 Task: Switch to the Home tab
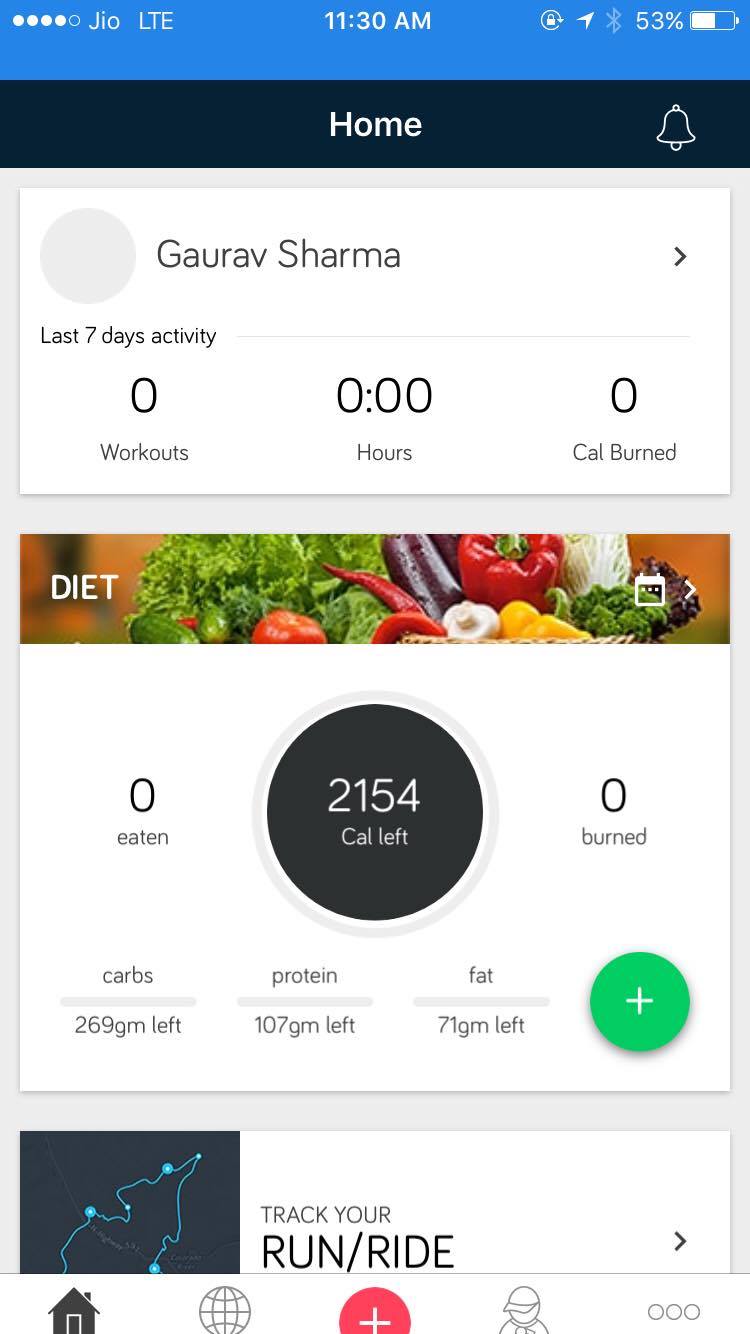75,1310
